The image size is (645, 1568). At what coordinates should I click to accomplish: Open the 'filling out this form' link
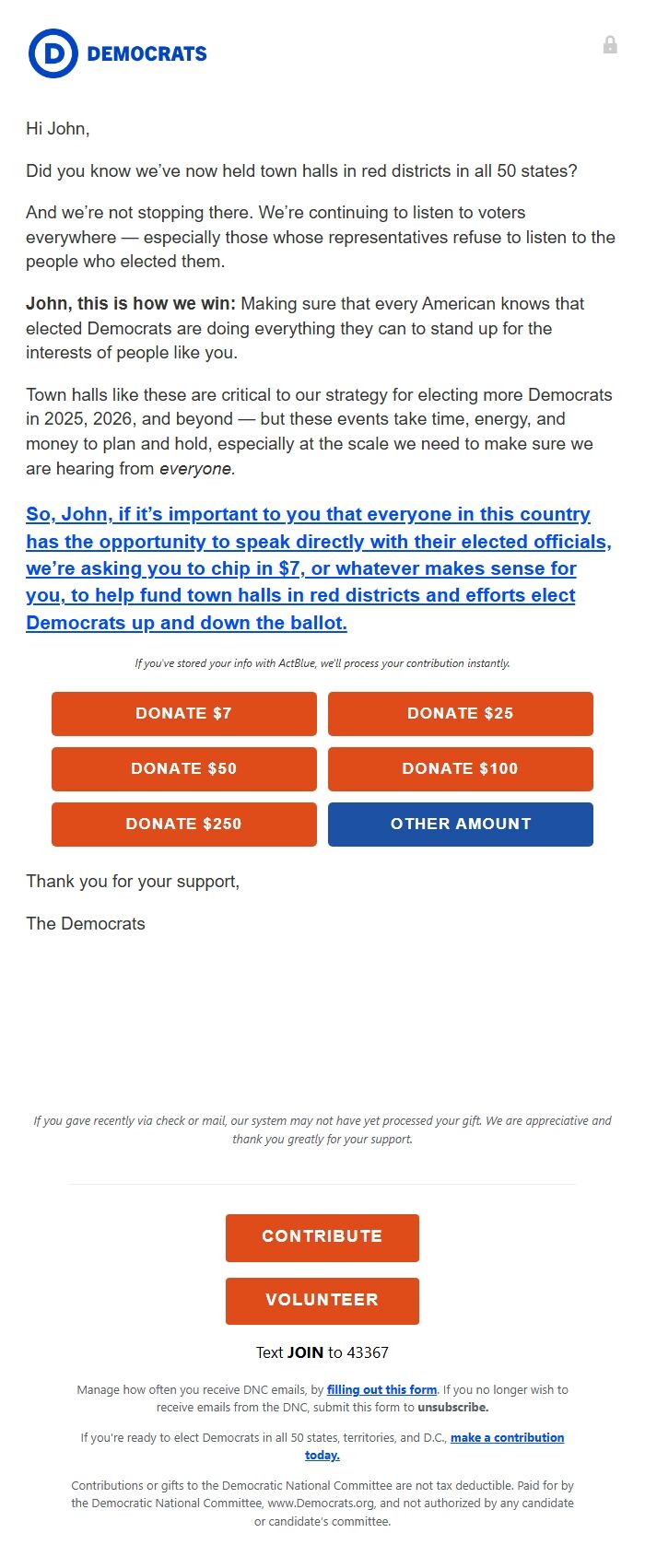click(381, 1390)
